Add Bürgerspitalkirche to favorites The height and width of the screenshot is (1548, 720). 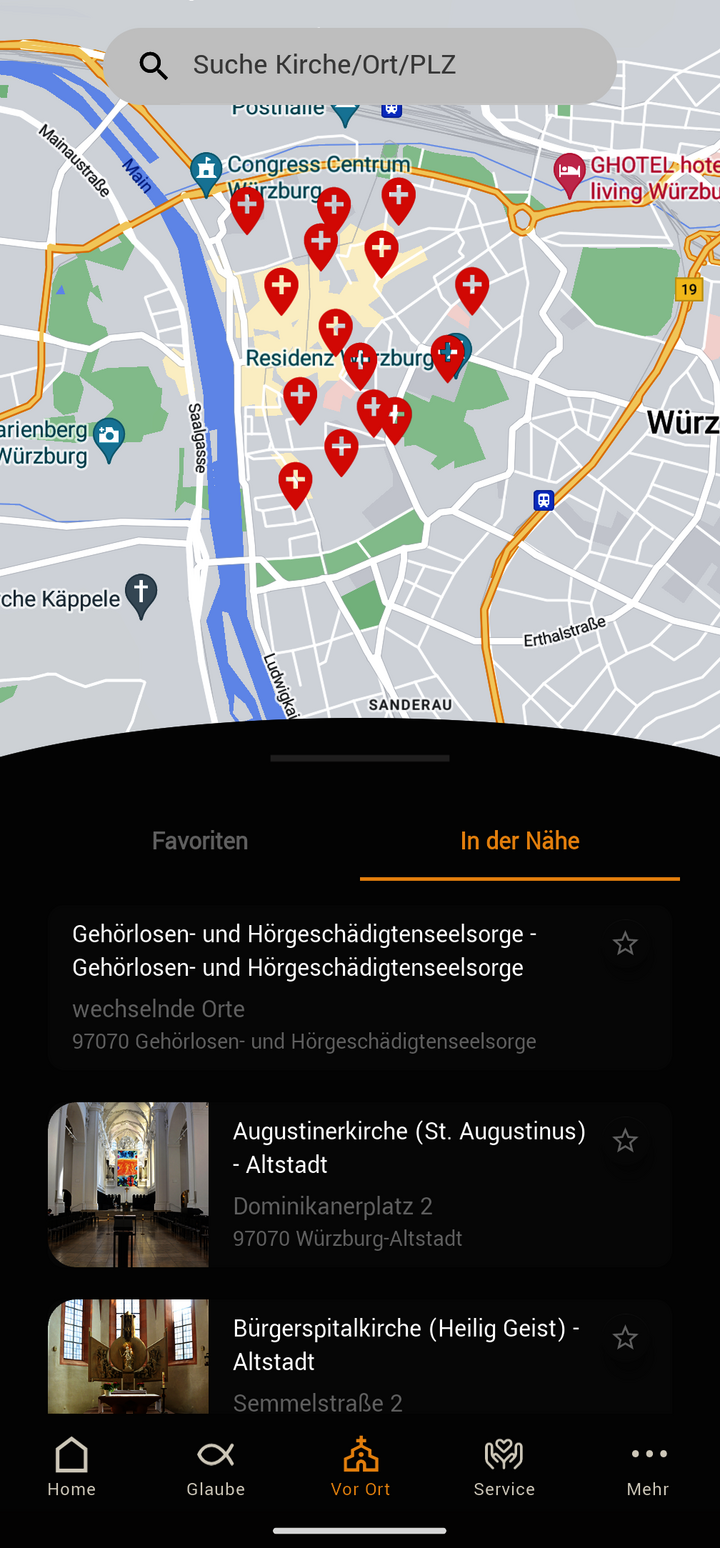point(625,1338)
